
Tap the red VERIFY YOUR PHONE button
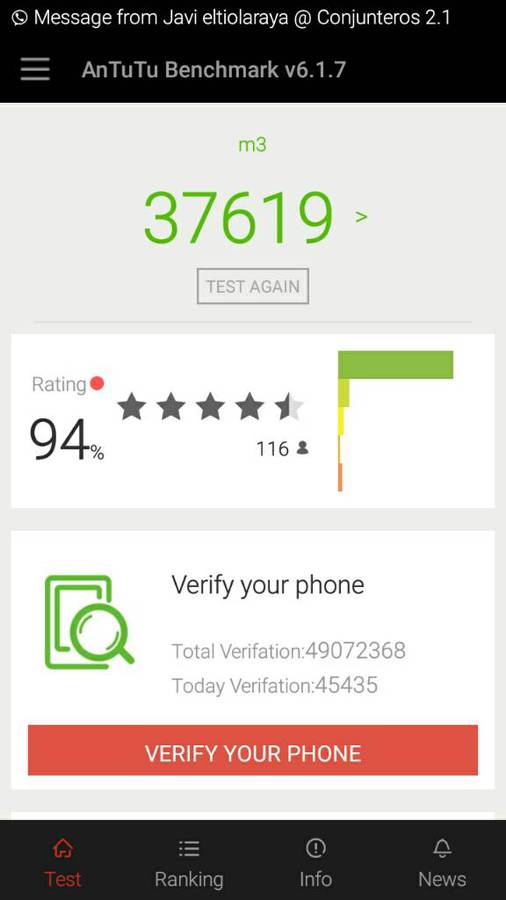click(x=253, y=751)
